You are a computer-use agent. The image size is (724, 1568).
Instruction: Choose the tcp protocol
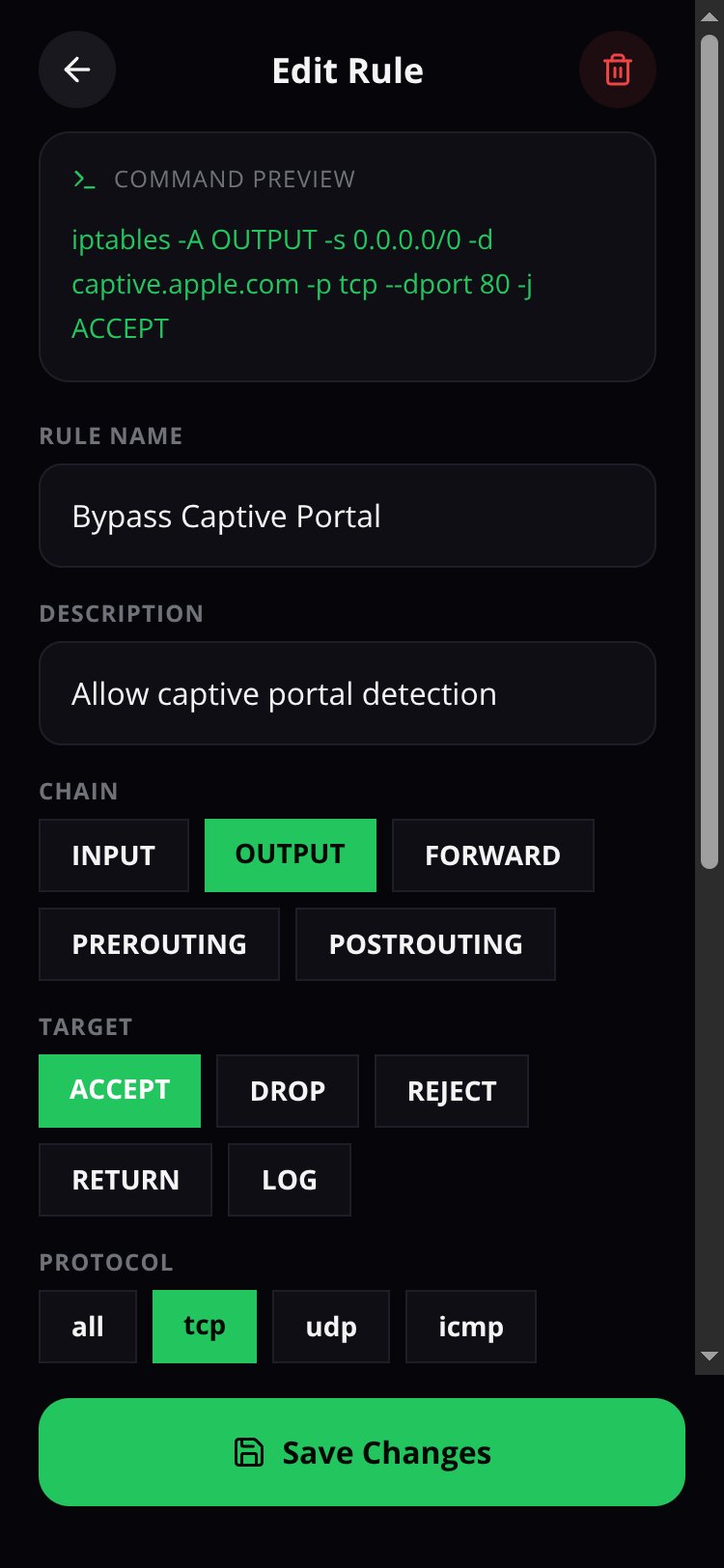[x=205, y=1327]
